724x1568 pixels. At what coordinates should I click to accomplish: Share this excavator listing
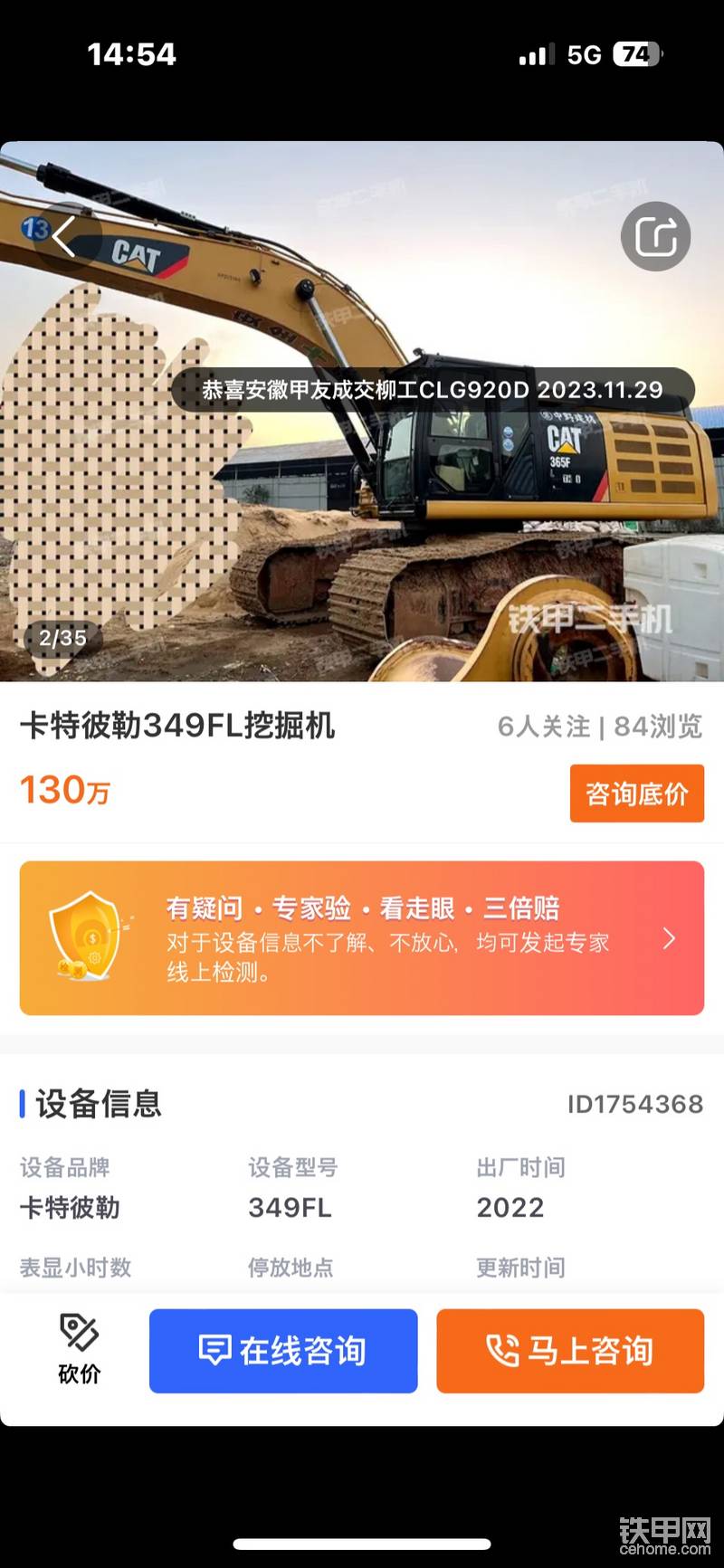click(656, 237)
